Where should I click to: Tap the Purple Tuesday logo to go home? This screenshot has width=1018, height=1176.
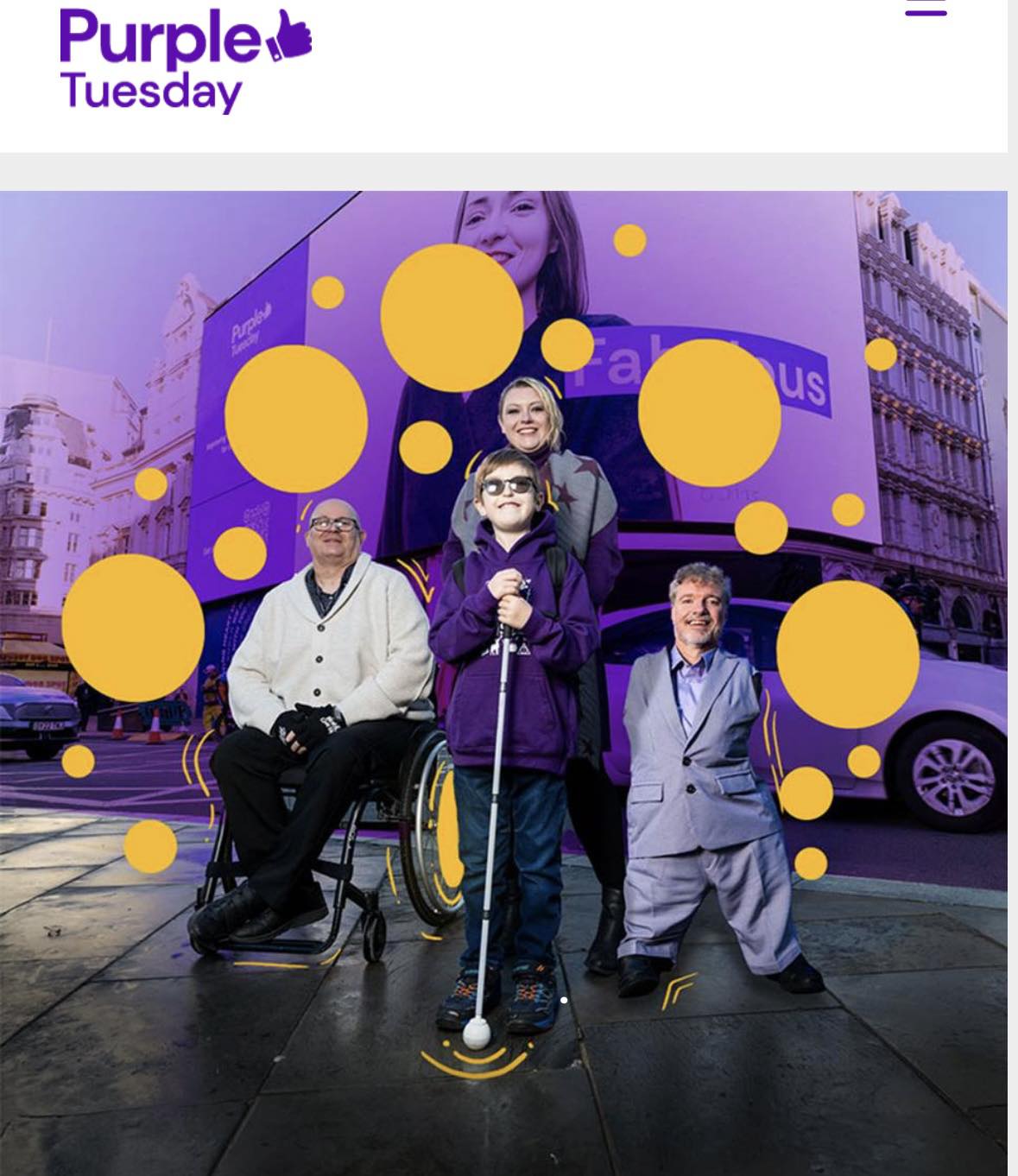(x=185, y=60)
